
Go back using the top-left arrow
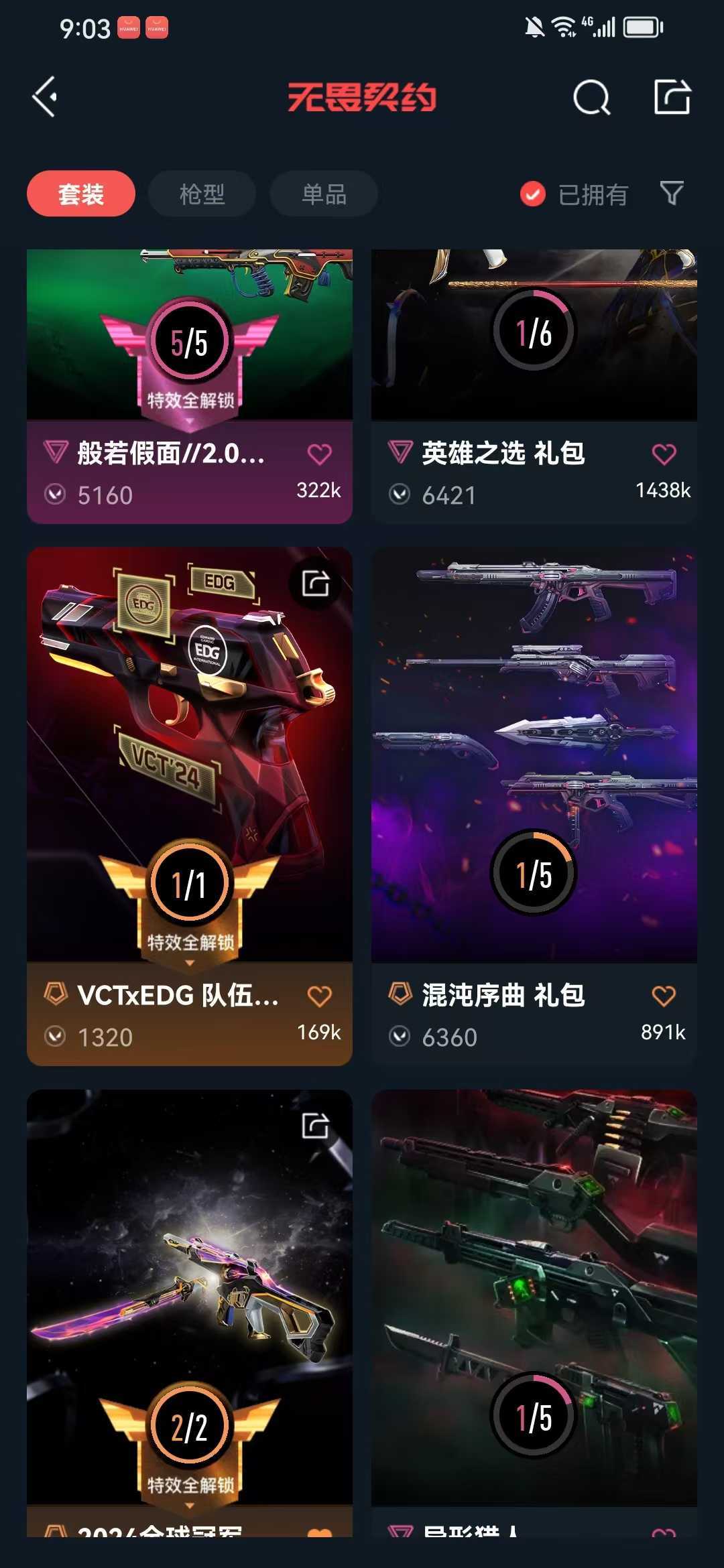(x=45, y=97)
